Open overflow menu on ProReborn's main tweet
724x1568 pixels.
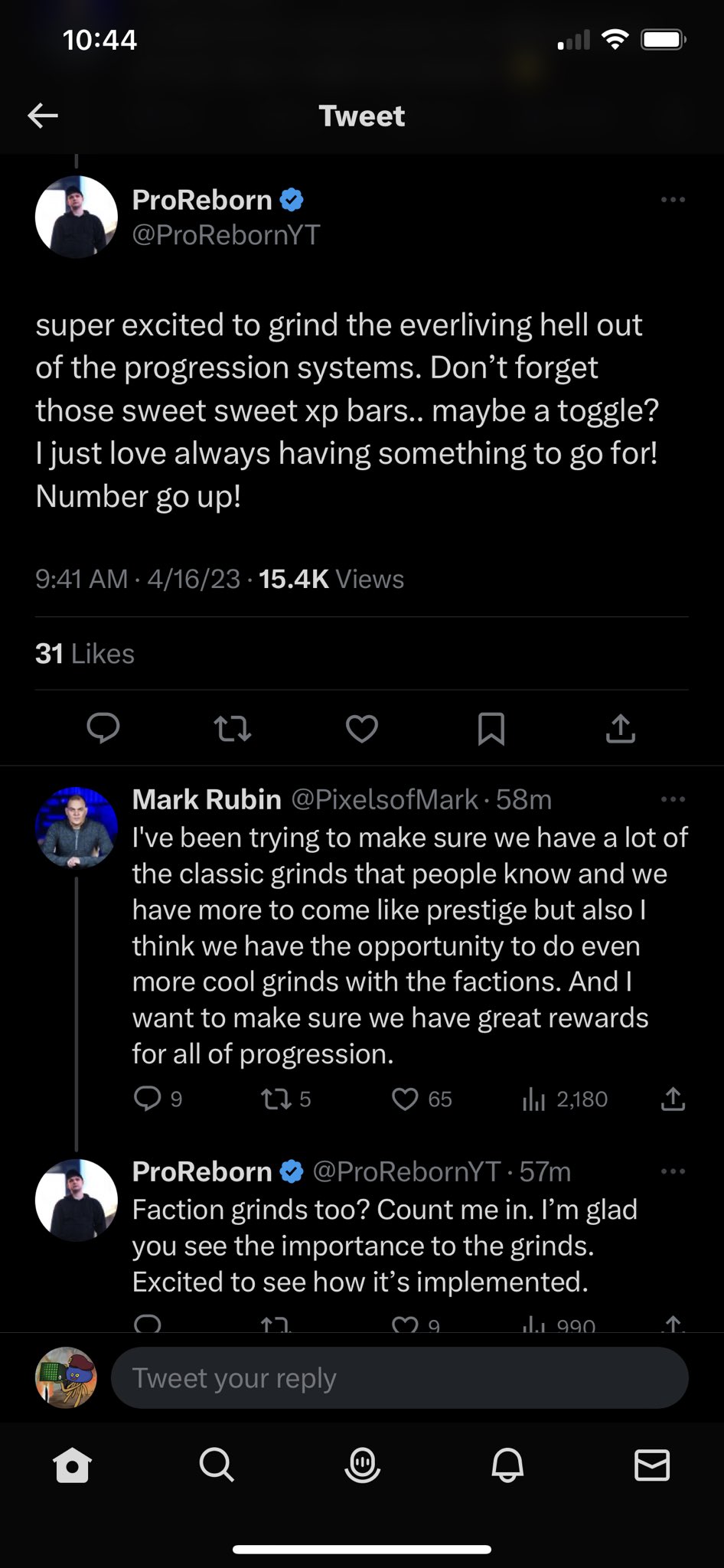click(673, 200)
